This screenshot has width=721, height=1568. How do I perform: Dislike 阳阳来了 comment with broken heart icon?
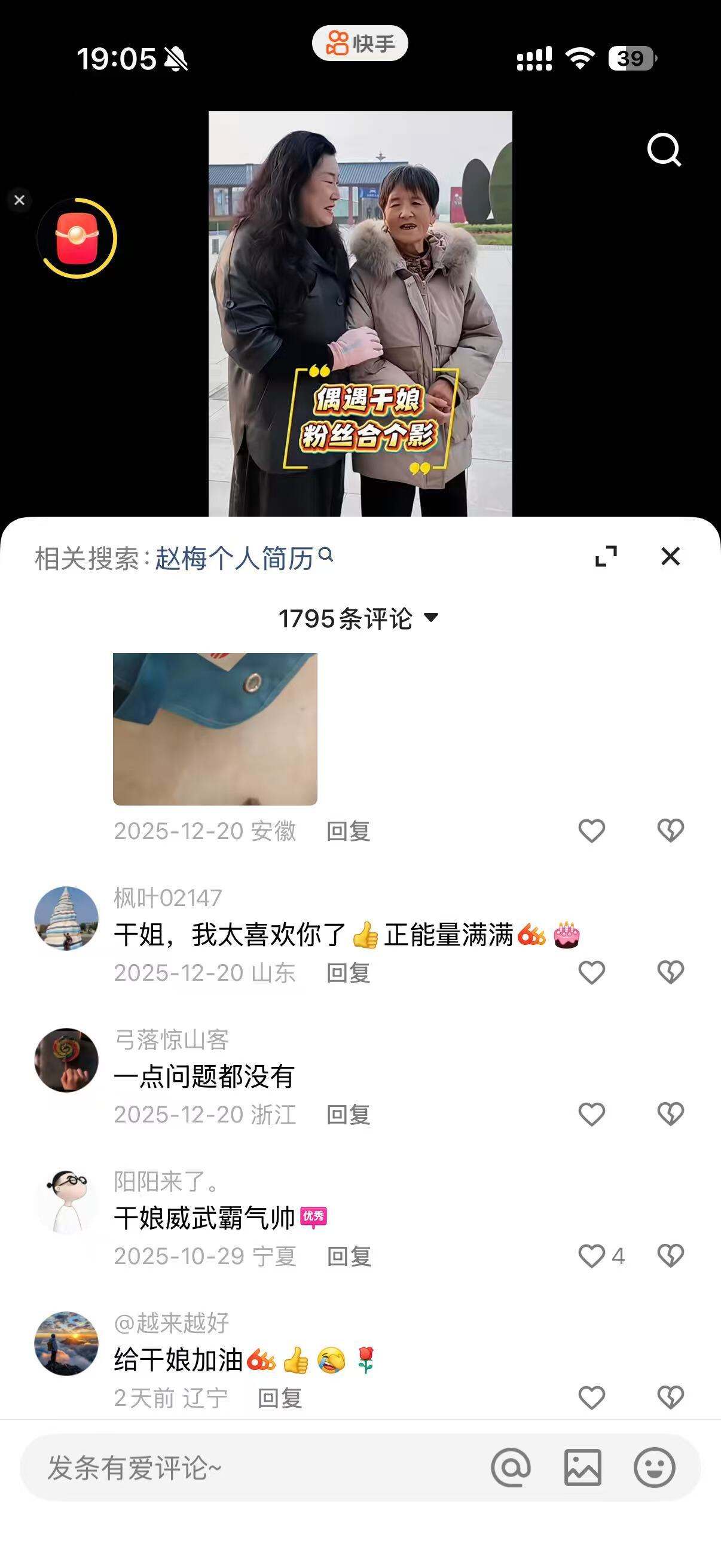672,1255
